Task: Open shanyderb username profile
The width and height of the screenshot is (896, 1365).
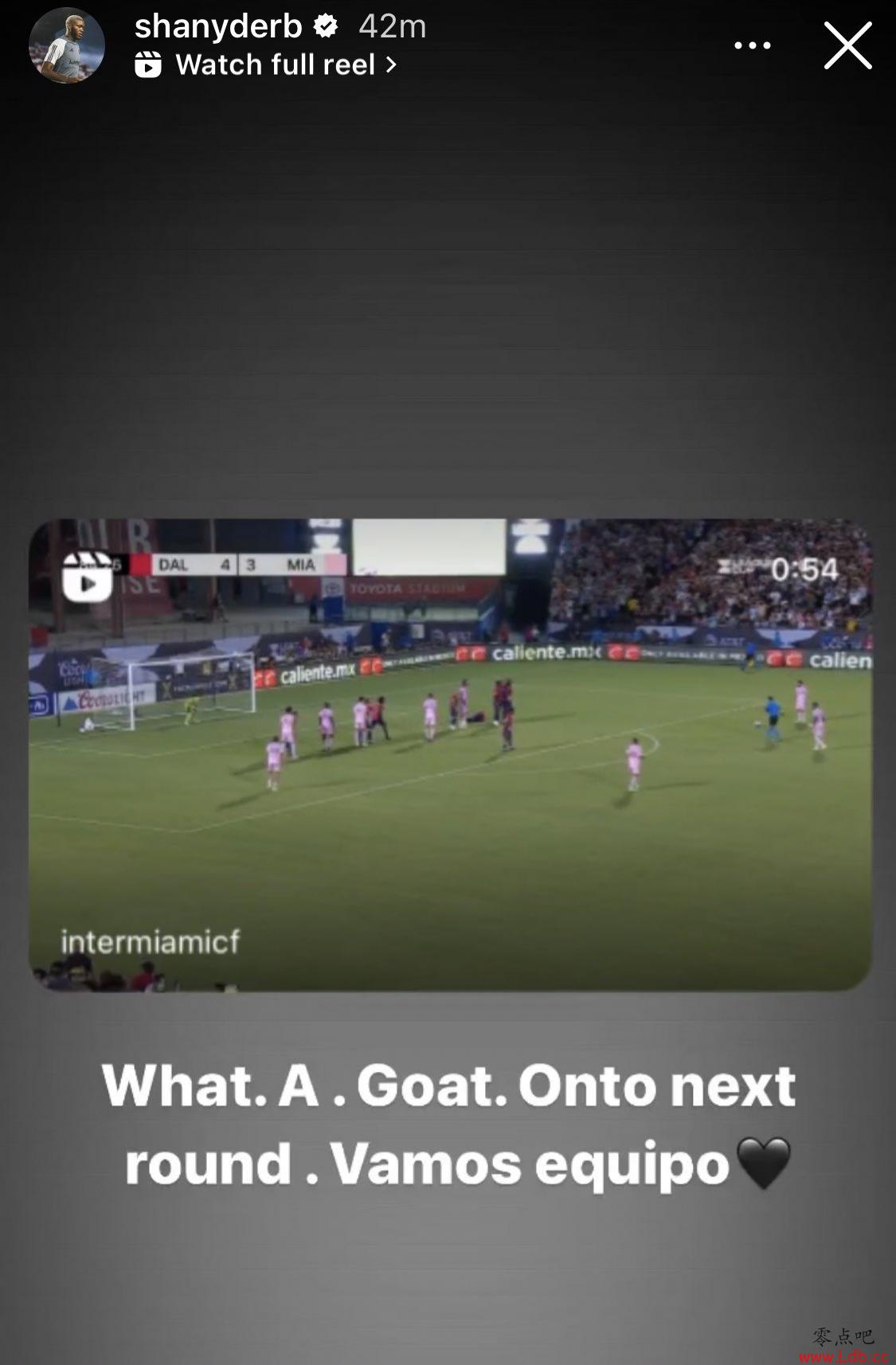Action: pos(217,26)
